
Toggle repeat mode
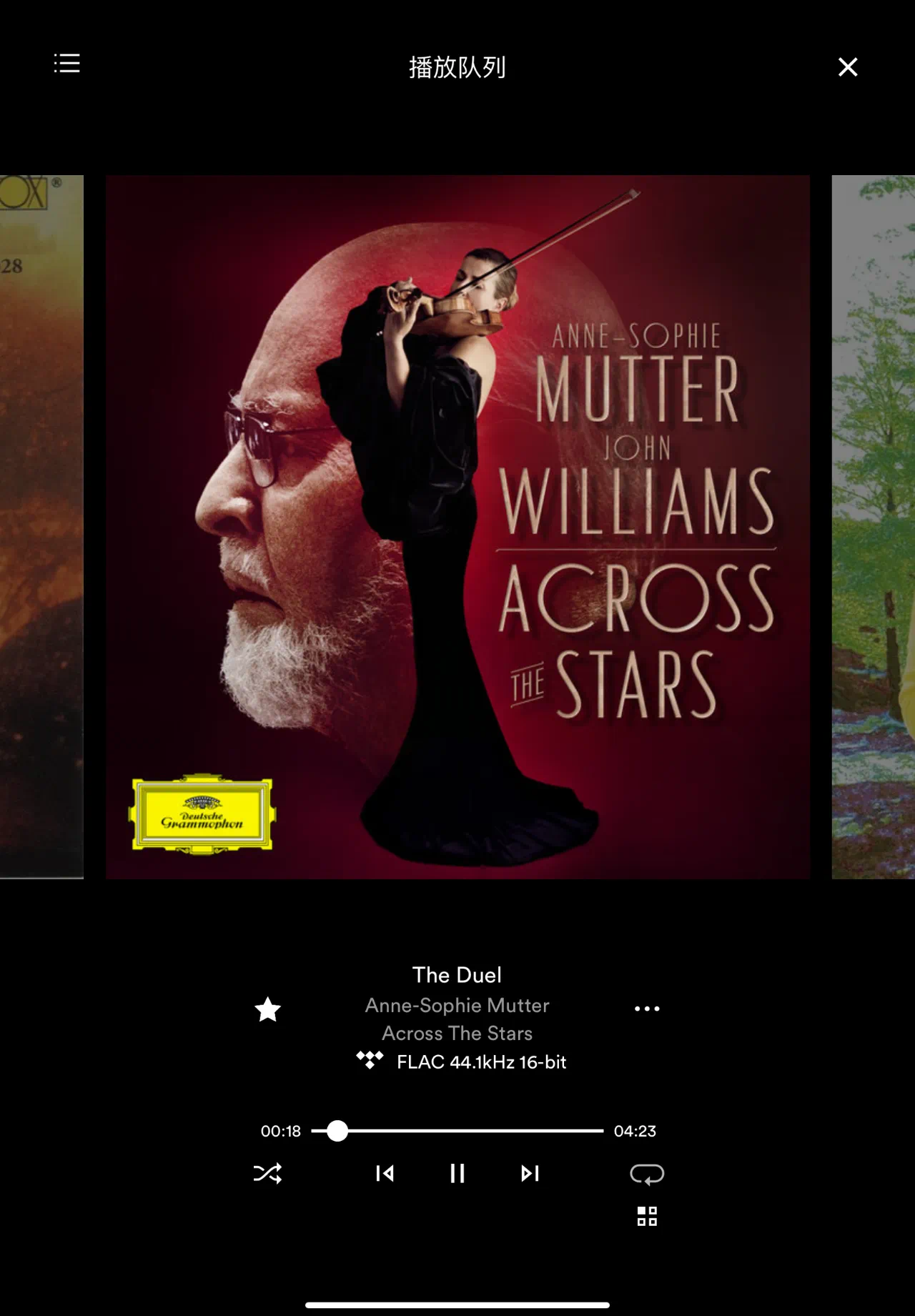click(x=647, y=1174)
